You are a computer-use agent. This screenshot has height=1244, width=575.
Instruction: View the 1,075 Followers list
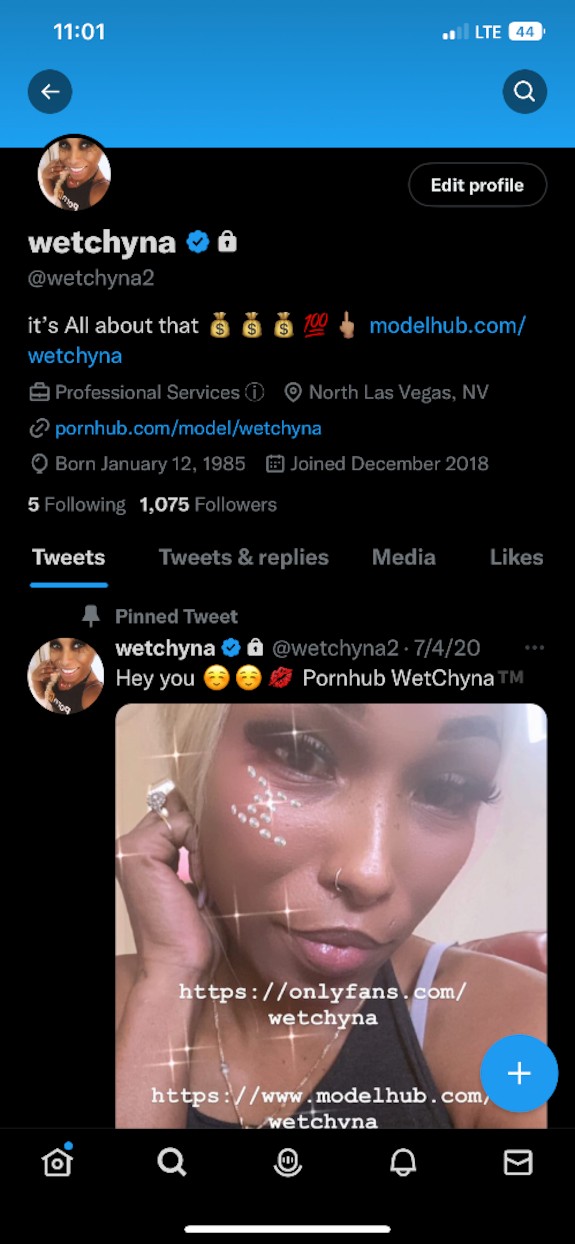click(208, 505)
